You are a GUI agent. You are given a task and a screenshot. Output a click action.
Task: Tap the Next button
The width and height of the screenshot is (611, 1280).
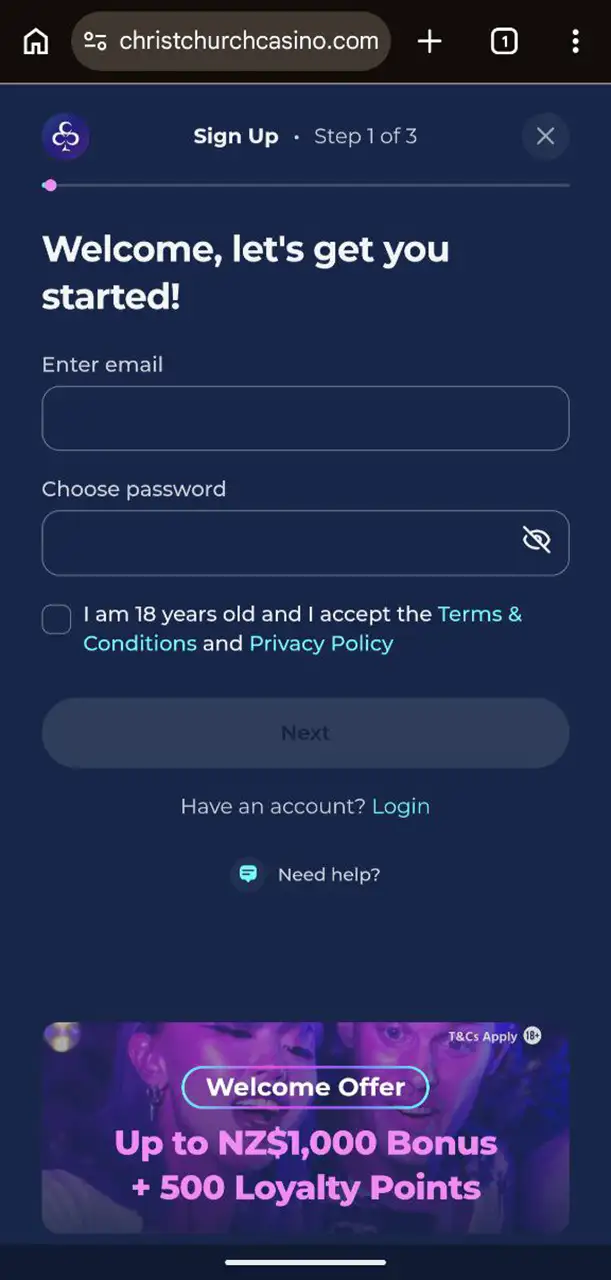pos(305,733)
